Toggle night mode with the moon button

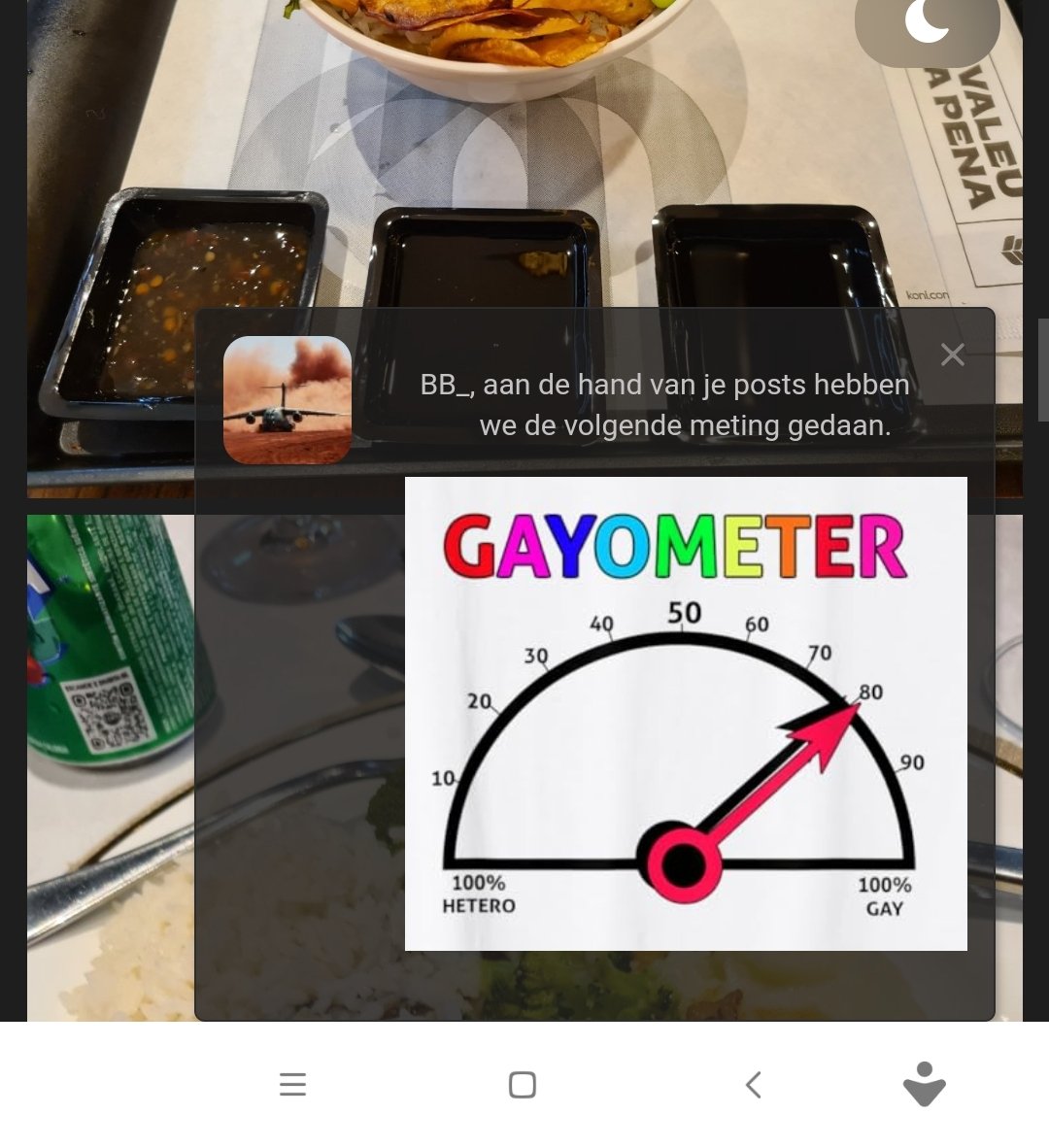(x=927, y=24)
